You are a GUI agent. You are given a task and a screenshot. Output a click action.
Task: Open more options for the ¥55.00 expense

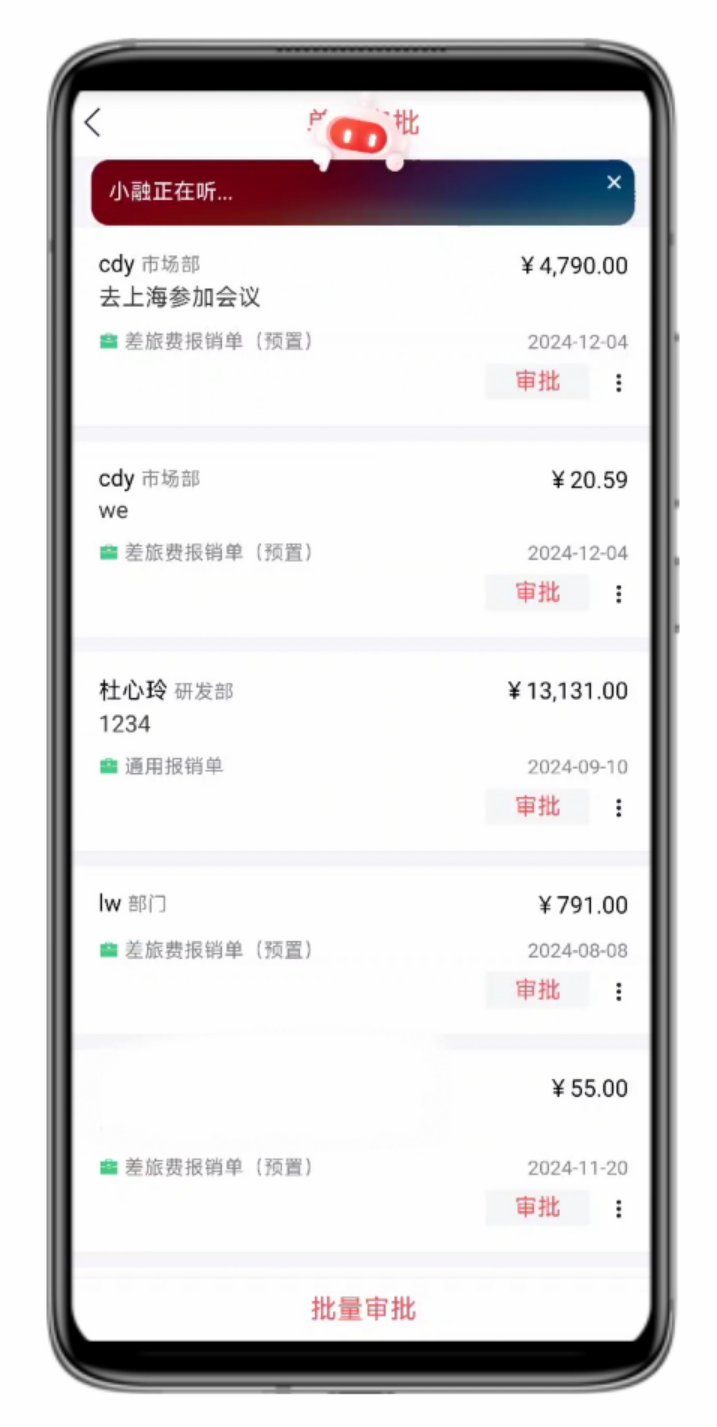(619, 1209)
